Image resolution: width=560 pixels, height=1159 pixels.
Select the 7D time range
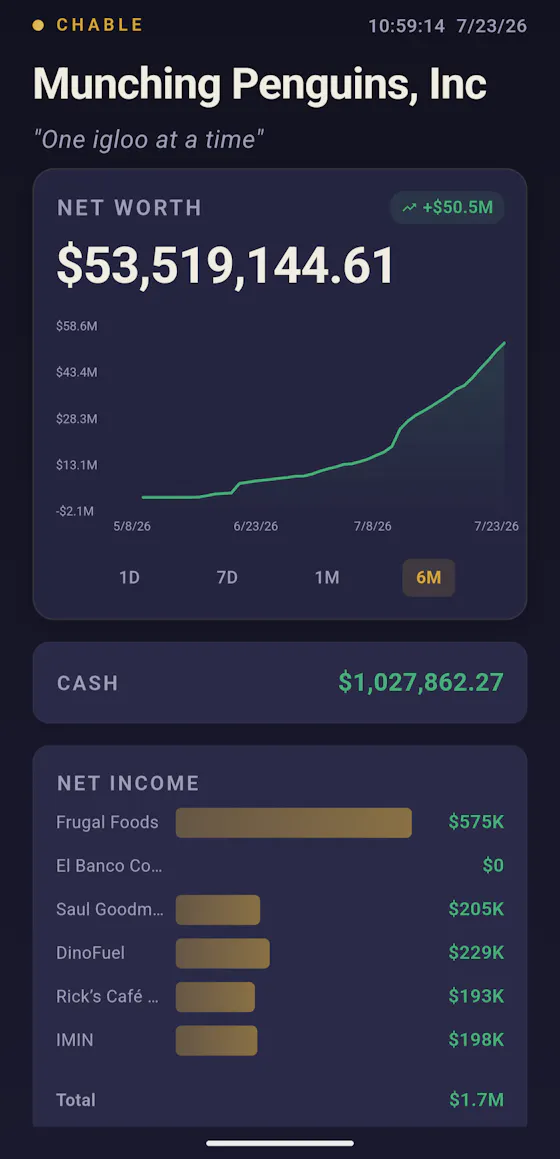pyautogui.click(x=228, y=577)
